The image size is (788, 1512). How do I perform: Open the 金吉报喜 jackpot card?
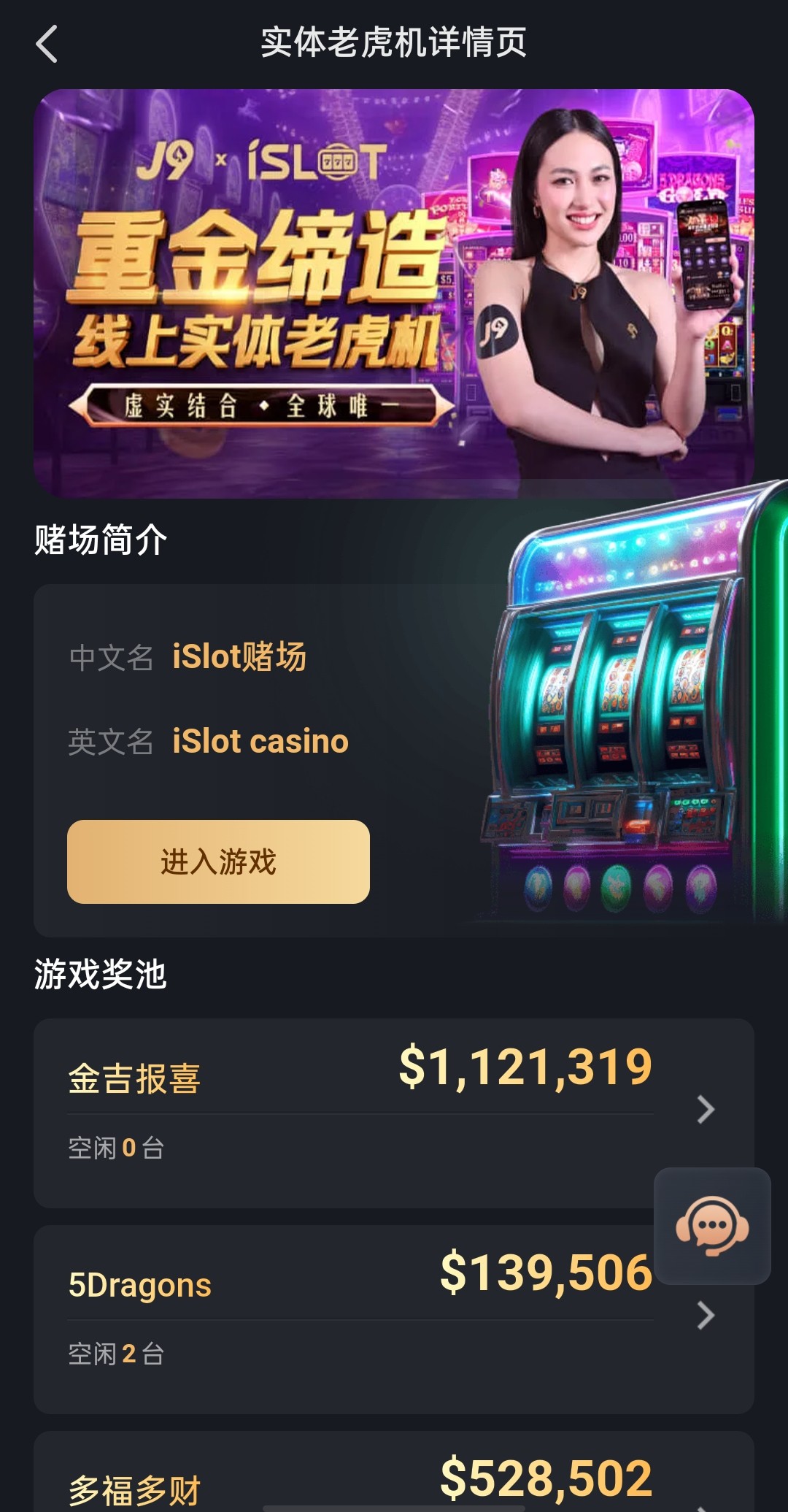[350, 1111]
